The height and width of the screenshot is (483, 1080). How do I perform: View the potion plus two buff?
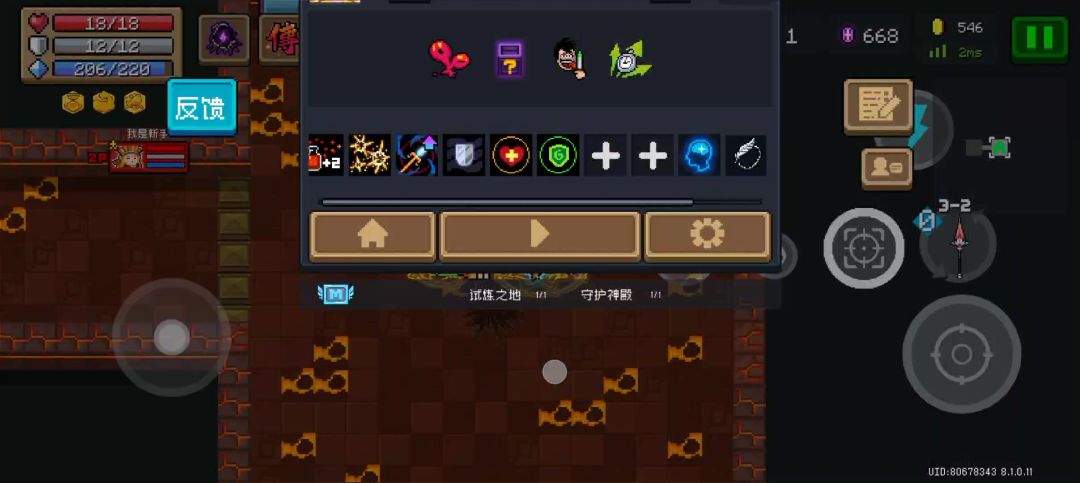(x=325, y=156)
